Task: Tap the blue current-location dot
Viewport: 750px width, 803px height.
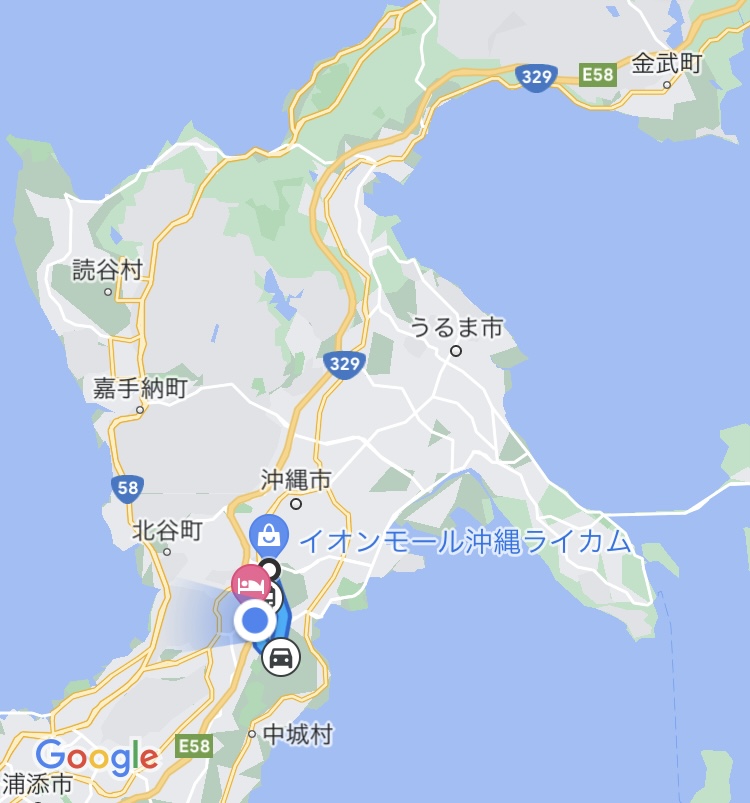Action: [x=256, y=621]
